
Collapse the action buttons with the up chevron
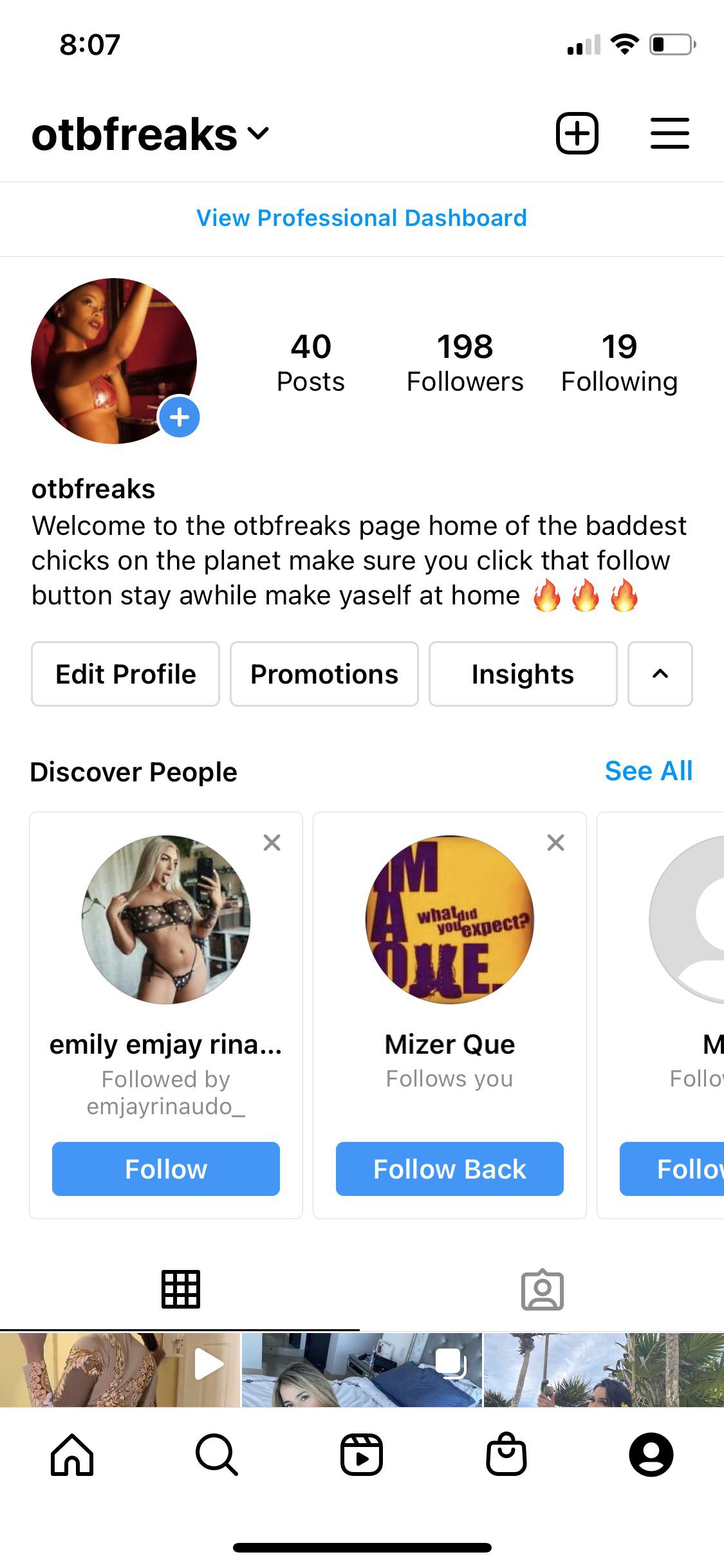660,674
